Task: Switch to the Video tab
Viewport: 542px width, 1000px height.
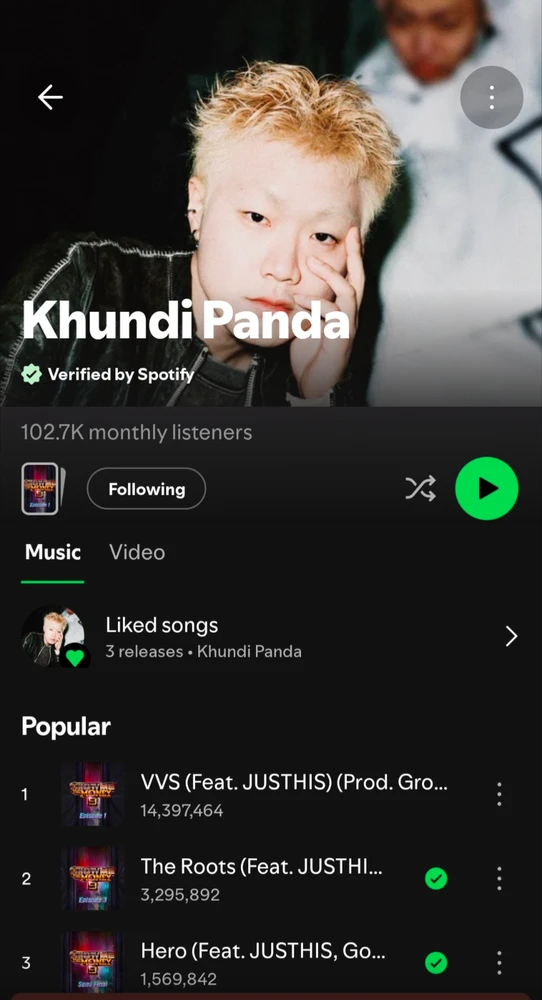Action: tap(136, 552)
